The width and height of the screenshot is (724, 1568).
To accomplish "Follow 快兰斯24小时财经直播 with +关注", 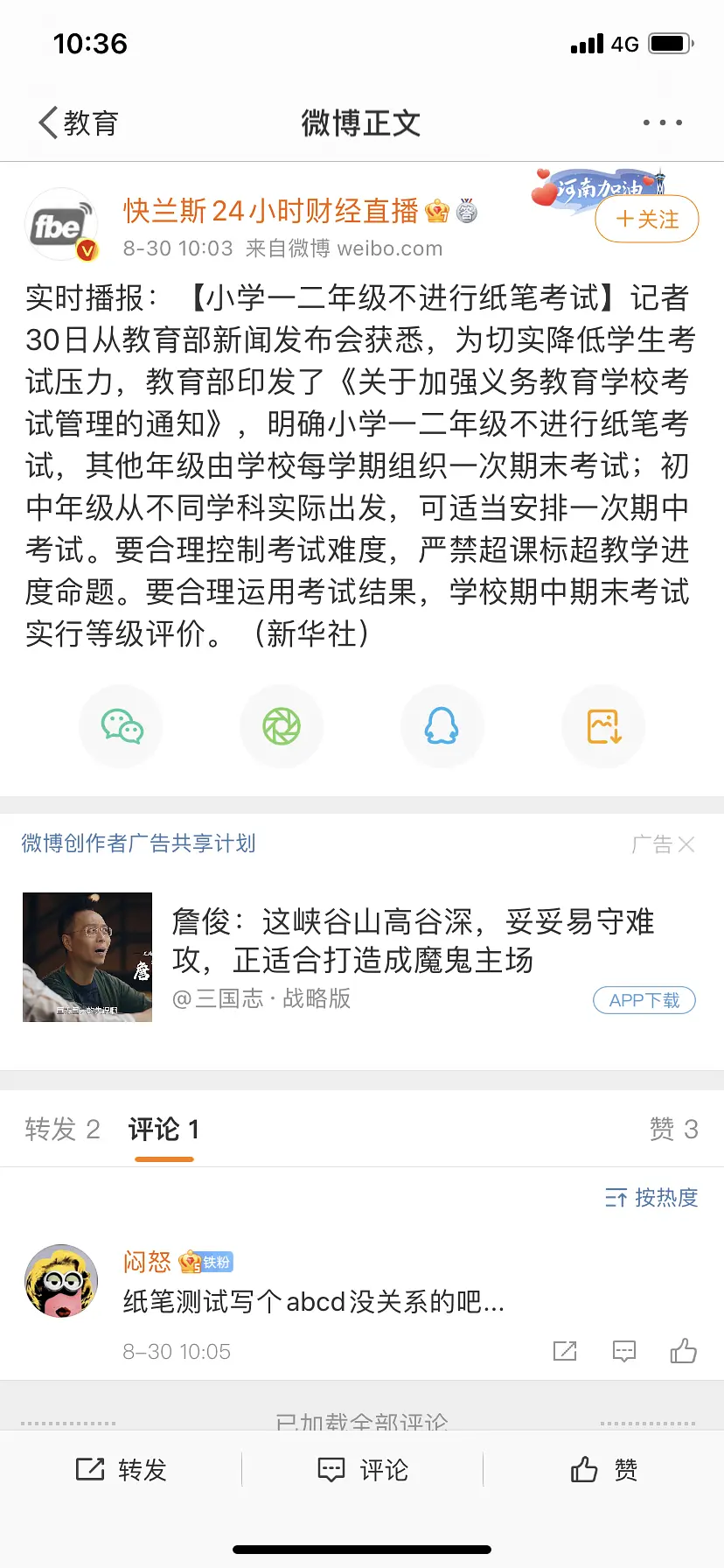I will 646,219.
